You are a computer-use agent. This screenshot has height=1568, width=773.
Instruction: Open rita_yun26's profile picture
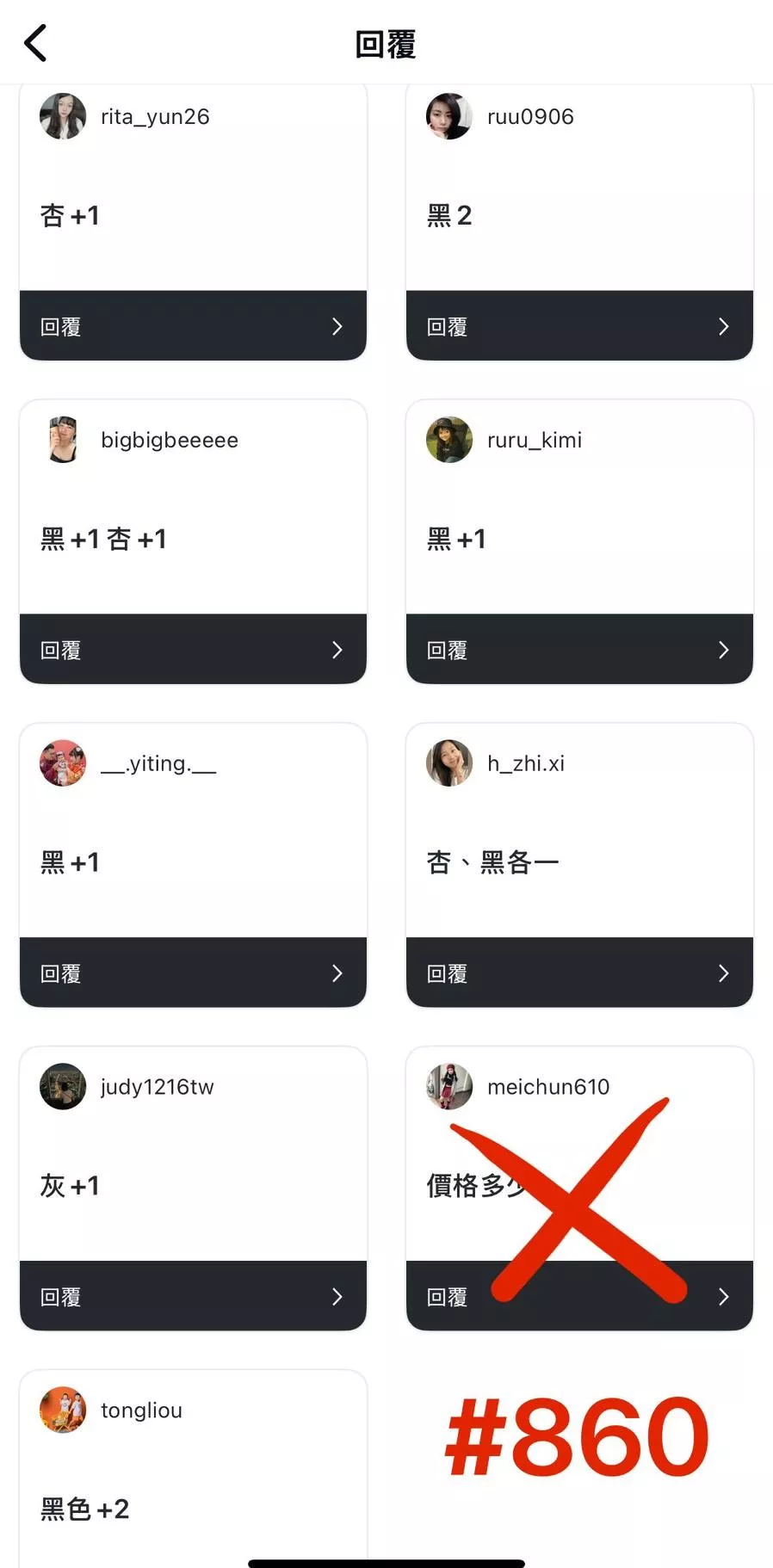63,116
